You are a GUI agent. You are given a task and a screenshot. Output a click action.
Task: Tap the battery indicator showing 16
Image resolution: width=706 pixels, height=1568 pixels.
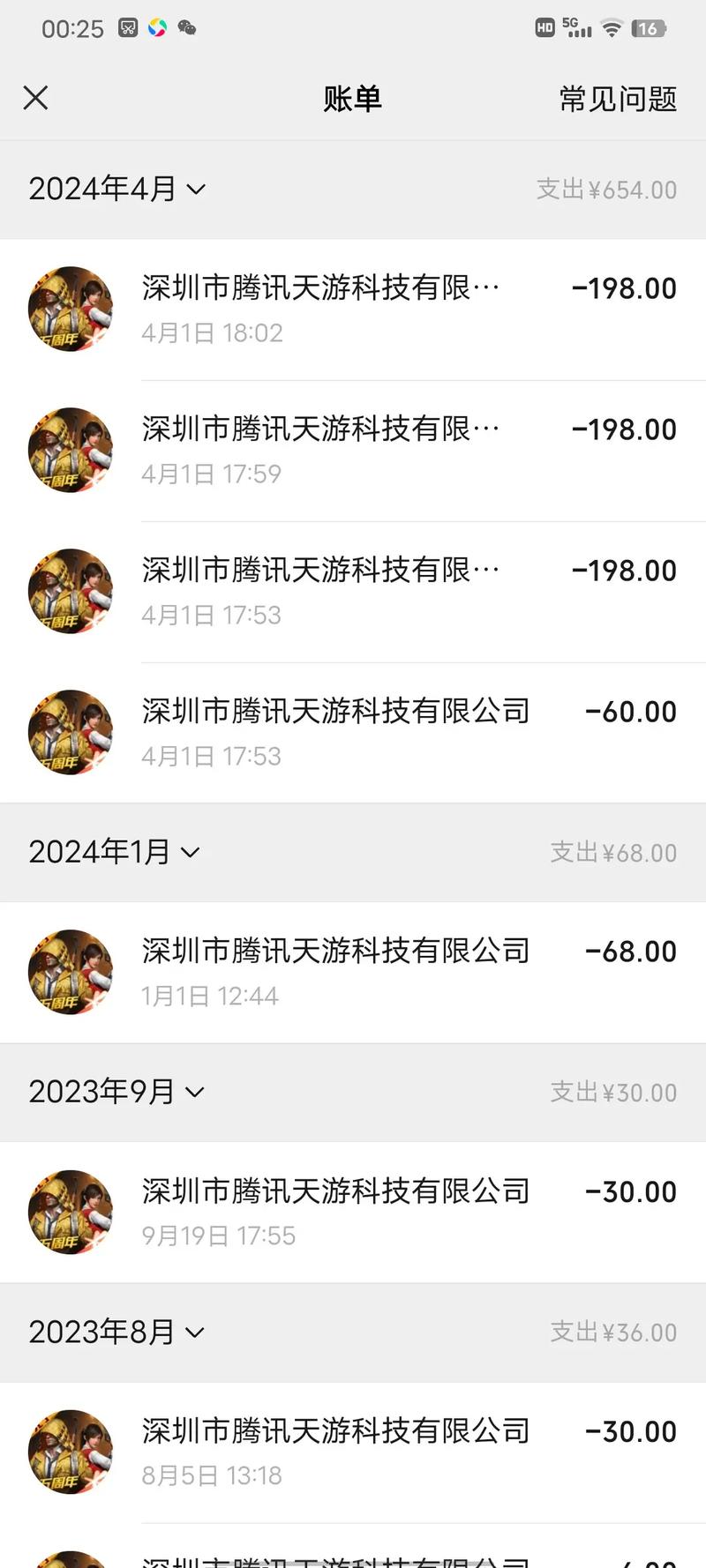pos(647,27)
